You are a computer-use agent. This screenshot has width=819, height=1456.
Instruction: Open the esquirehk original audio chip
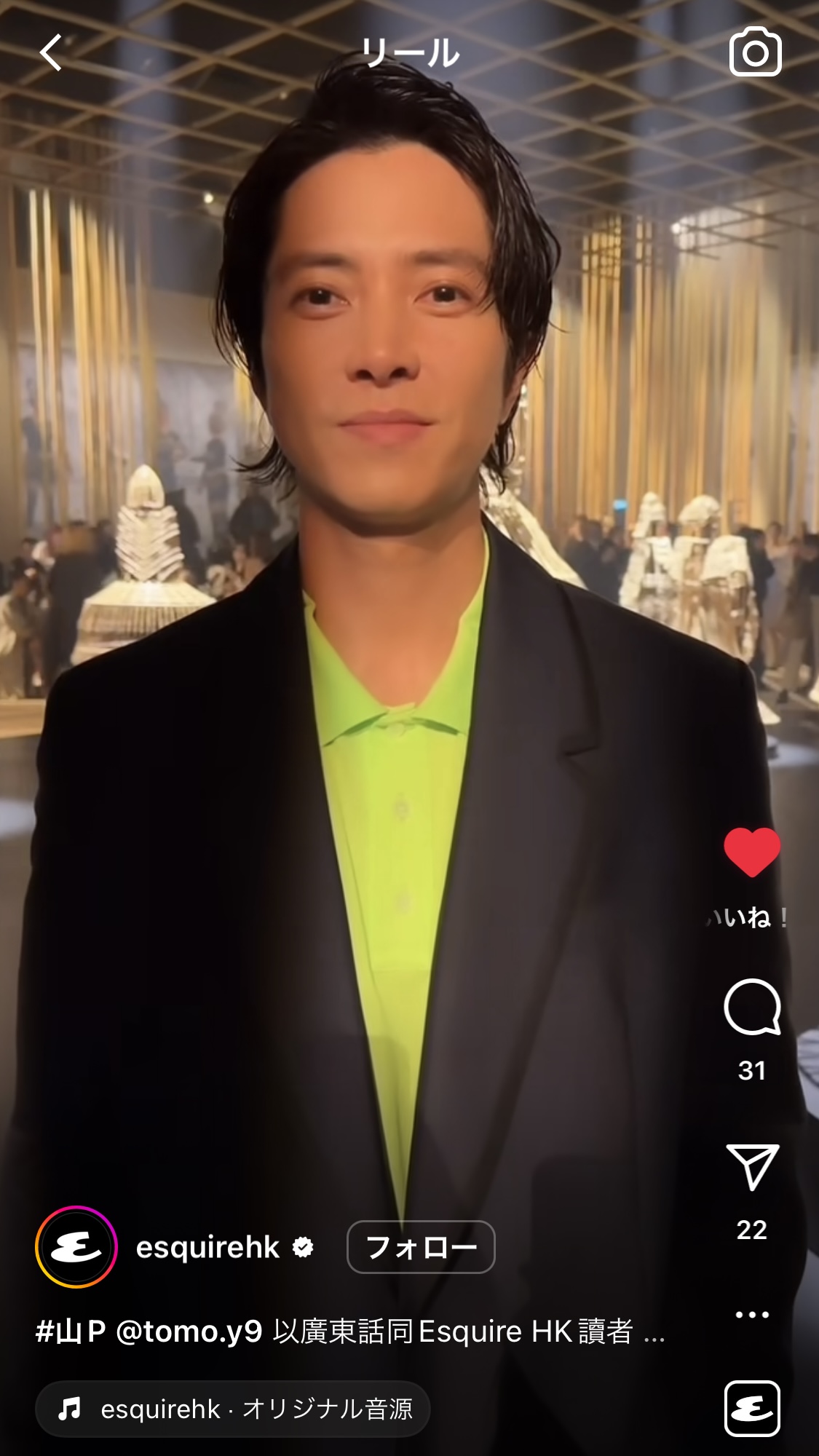coord(233,1409)
